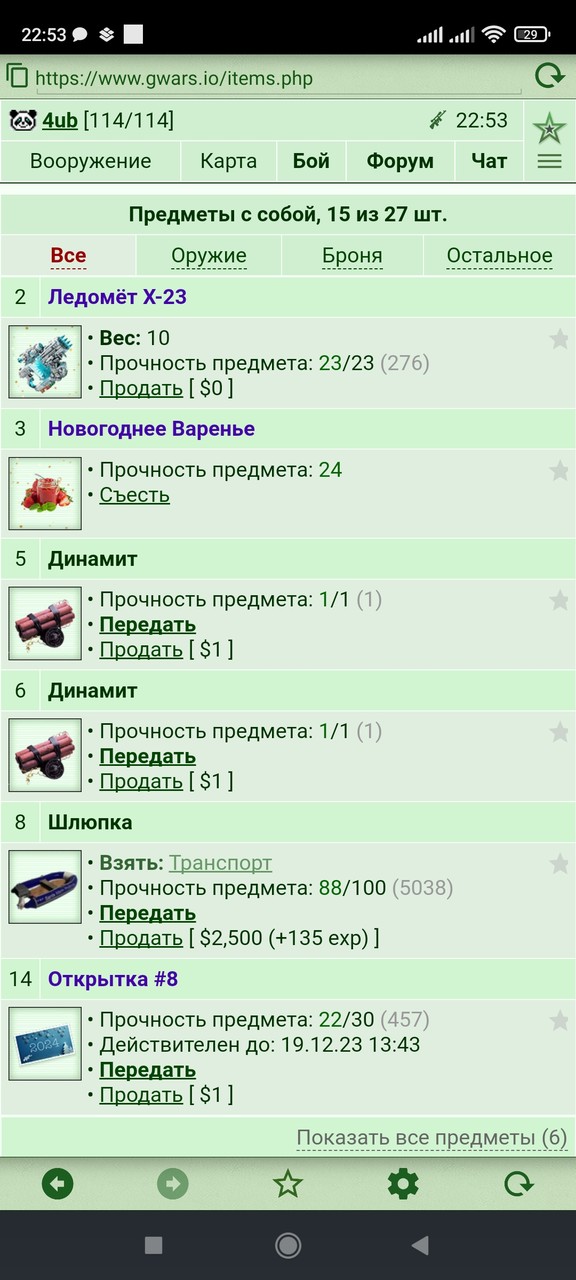Open settings gear in bottom toolbar
This screenshot has height=1280, width=576.
[x=403, y=1185]
